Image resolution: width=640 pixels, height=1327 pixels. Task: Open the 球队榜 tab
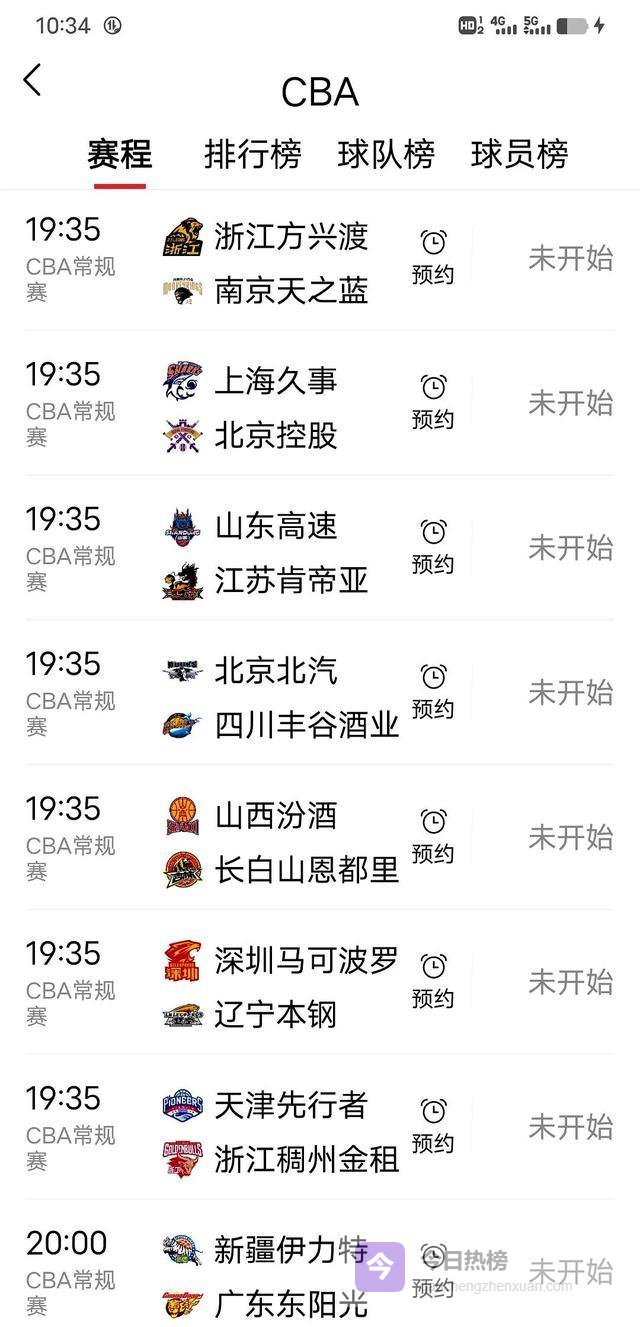click(x=386, y=155)
